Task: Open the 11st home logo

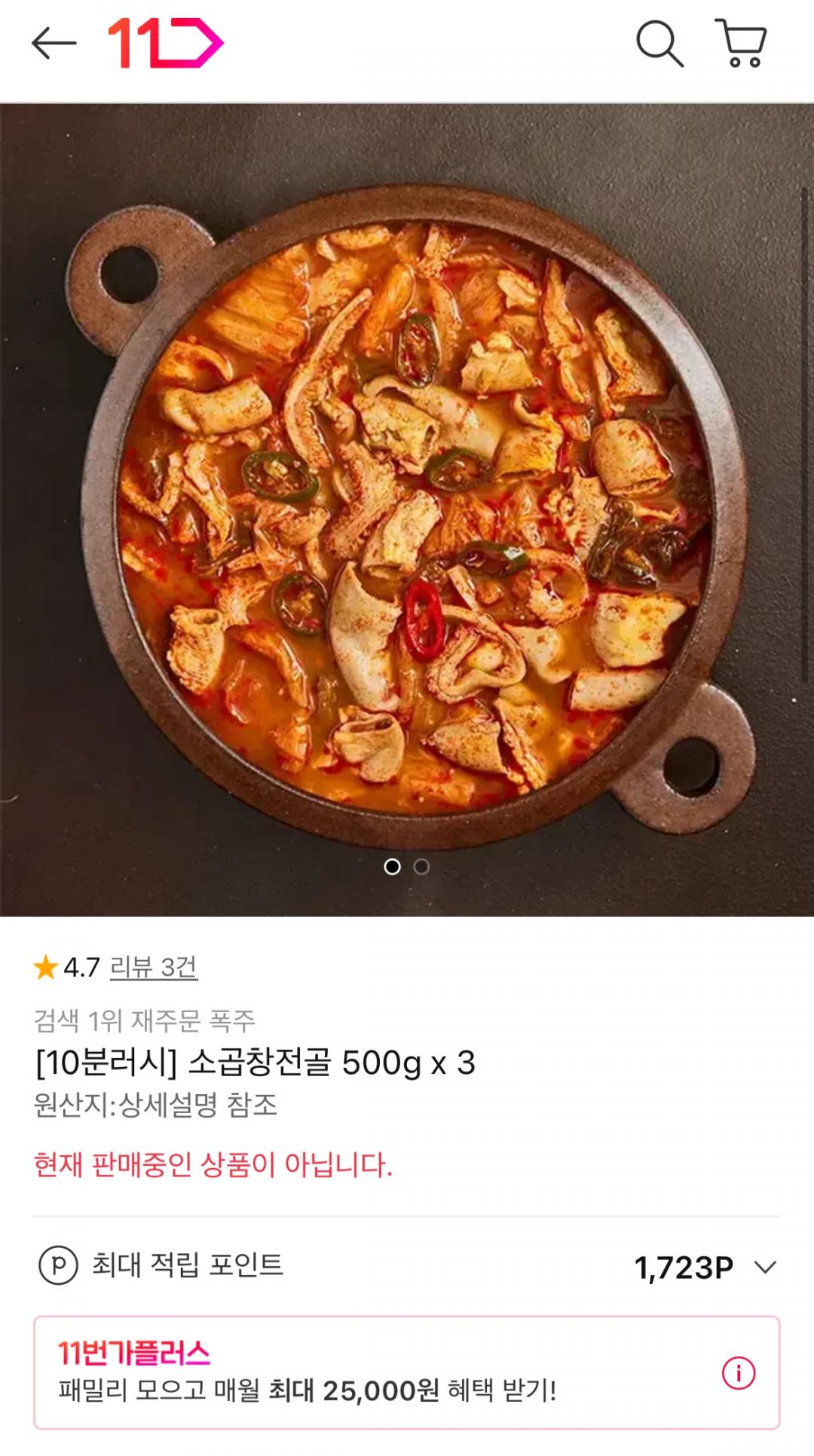Action: coord(166,44)
